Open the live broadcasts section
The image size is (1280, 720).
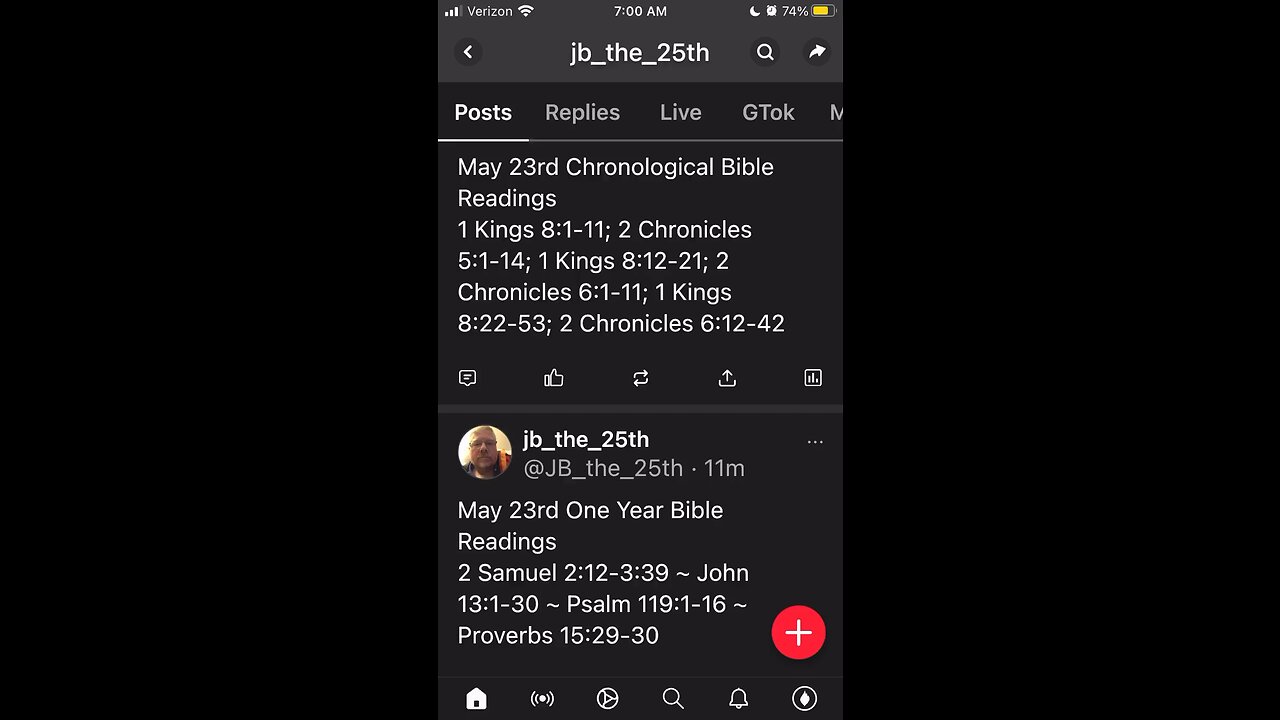click(542, 699)
